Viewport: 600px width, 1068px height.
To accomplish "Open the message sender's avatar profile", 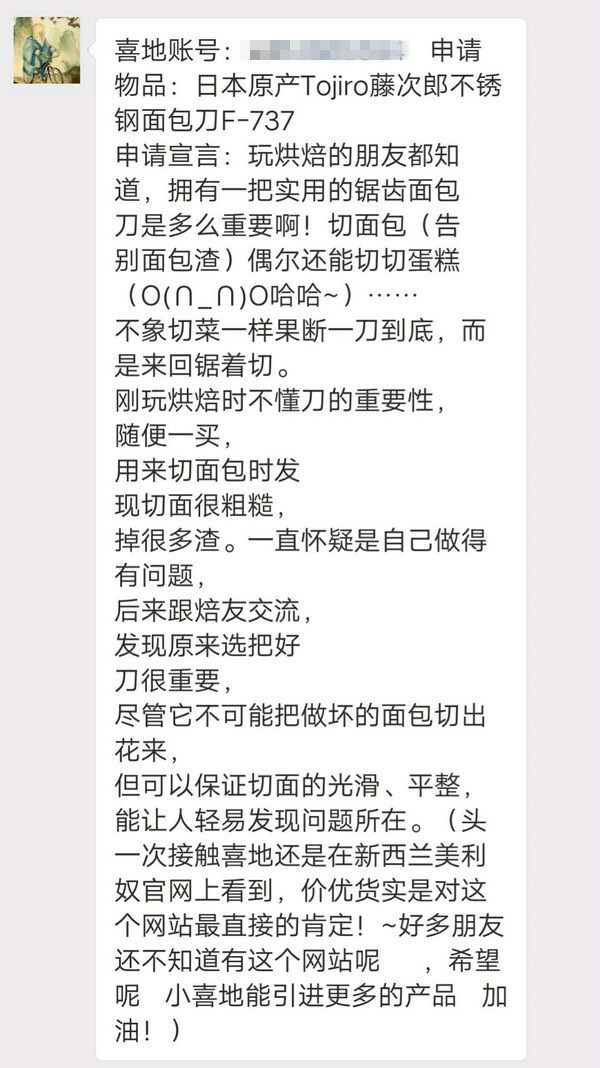I will point(46,50).
